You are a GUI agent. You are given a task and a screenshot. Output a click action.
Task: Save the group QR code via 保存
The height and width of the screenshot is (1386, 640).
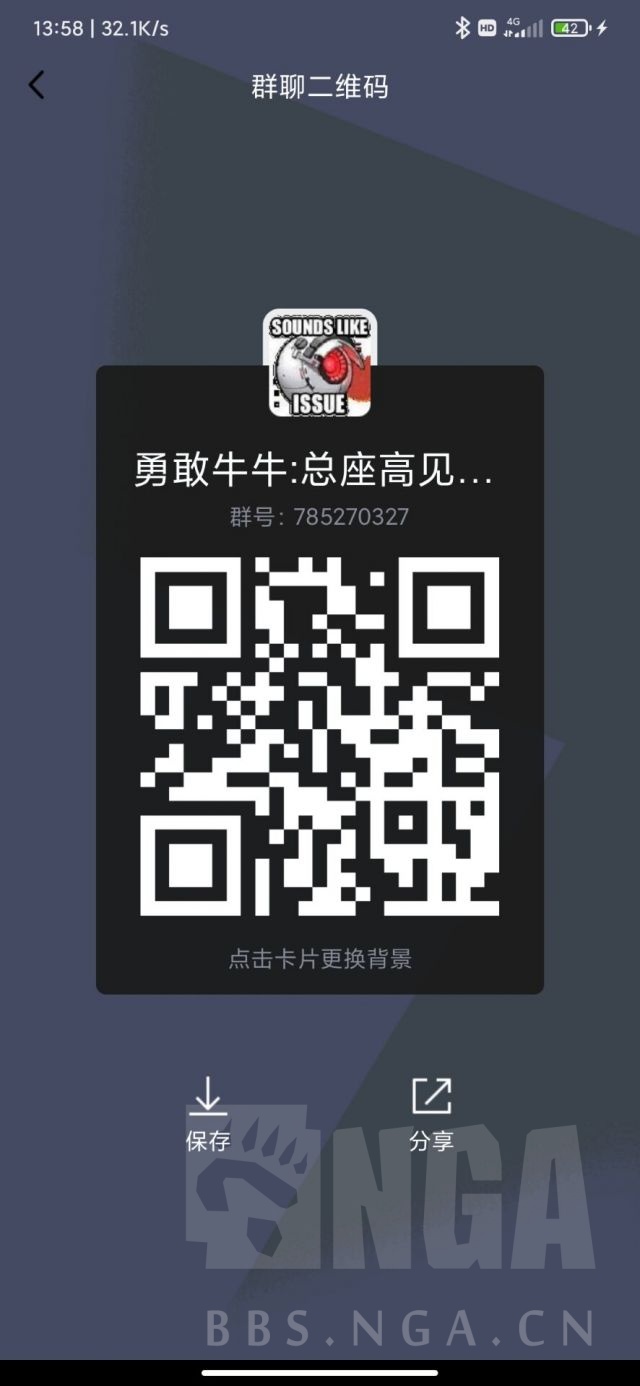208,1114
